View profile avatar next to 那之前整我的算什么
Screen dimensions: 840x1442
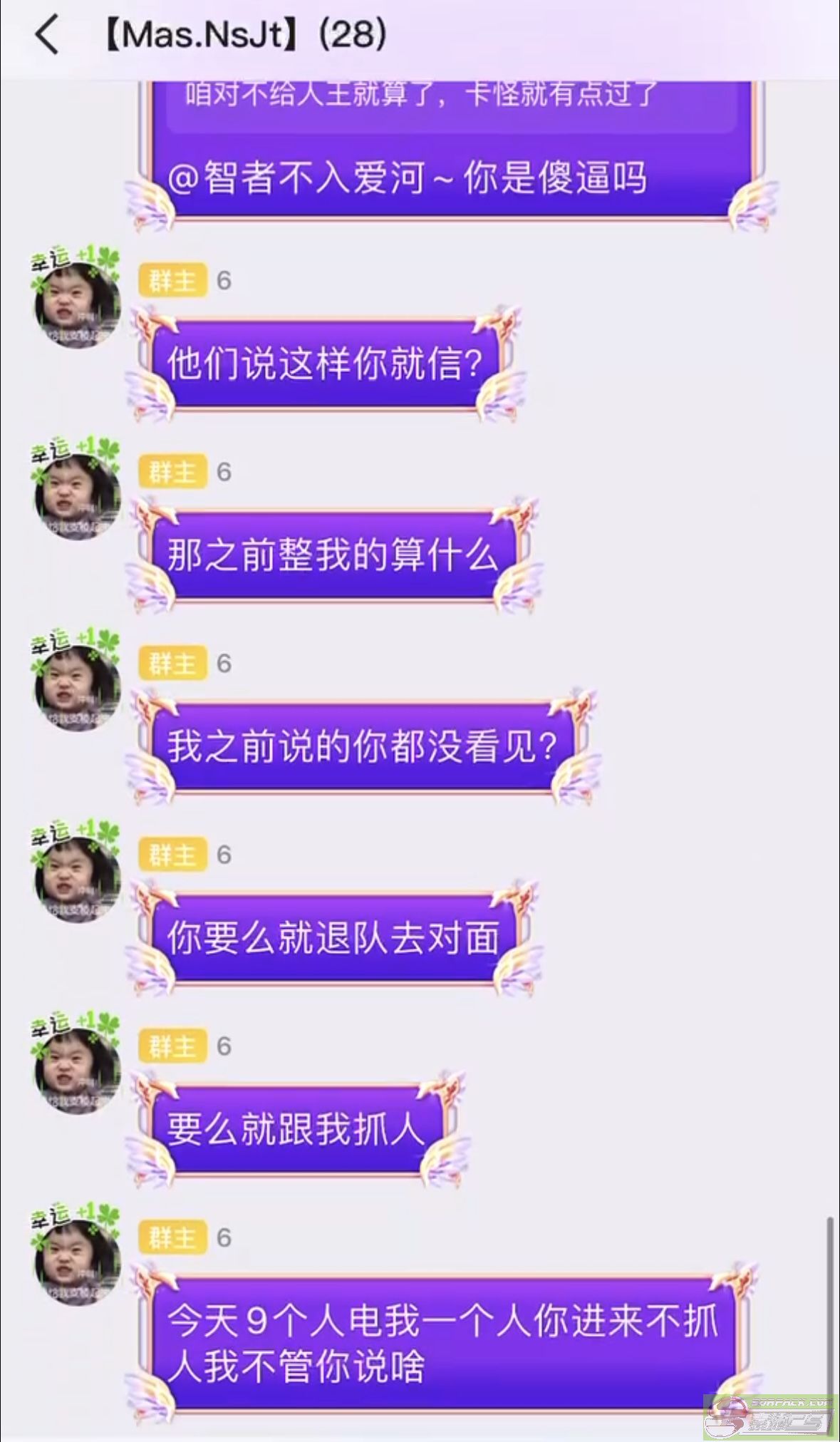[x=77, y=495]
